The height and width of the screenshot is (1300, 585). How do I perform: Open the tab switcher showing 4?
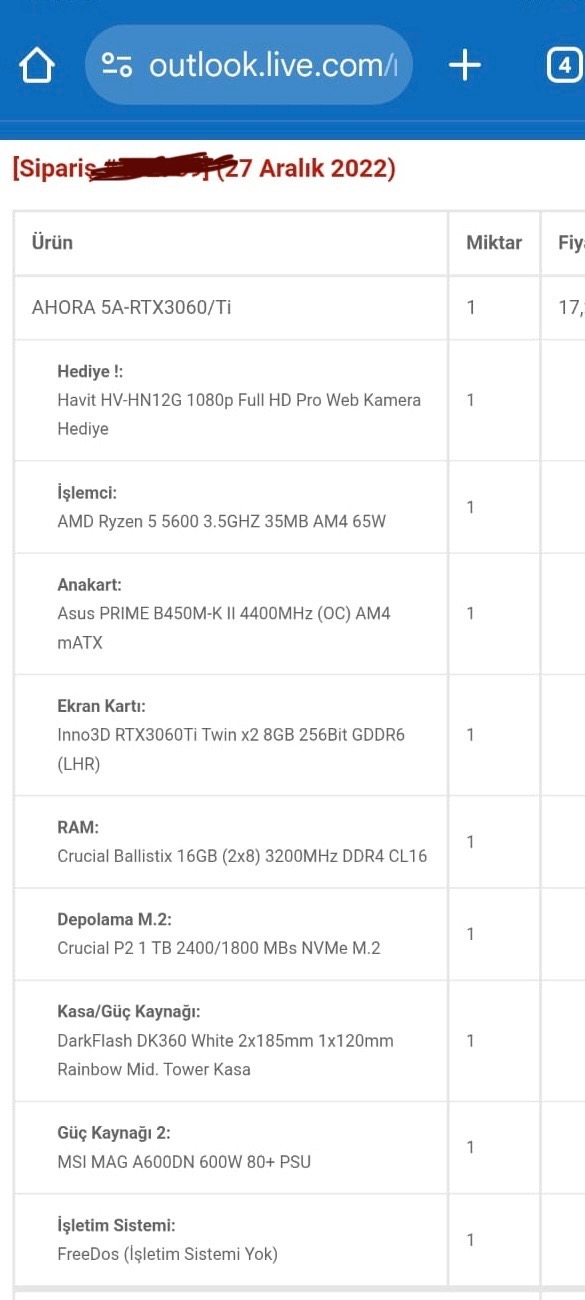(x=564, y=66)
